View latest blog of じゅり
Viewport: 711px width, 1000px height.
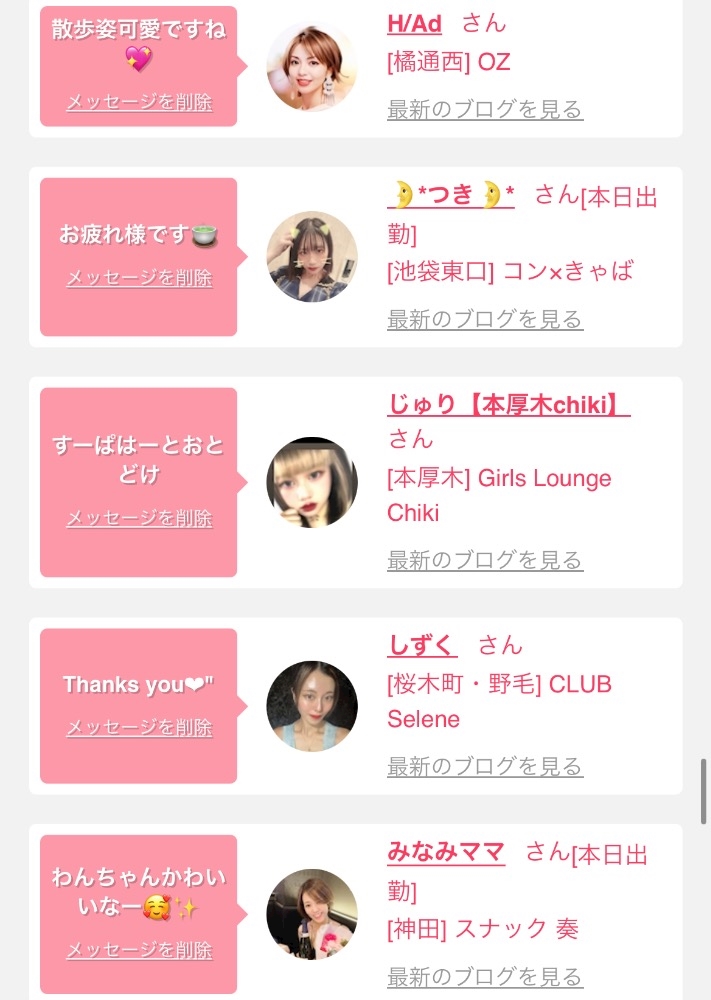[484, 560]
